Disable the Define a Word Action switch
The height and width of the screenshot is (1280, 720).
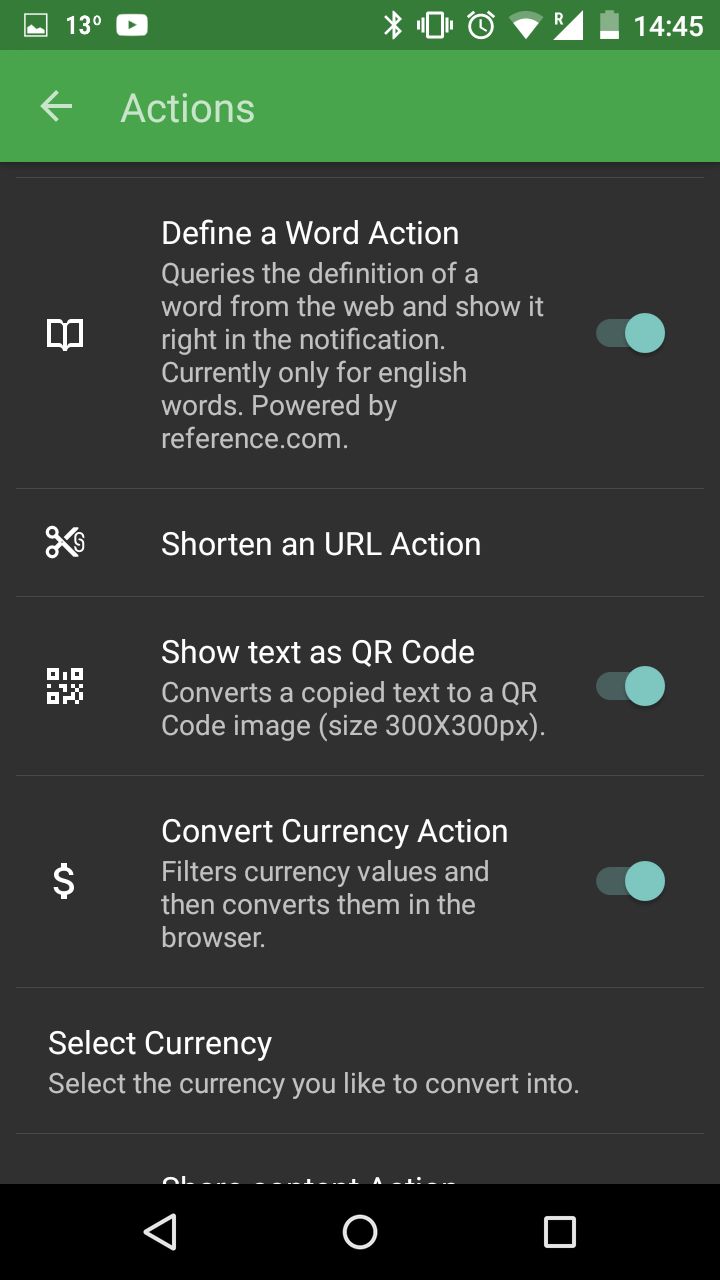(631, 333)
